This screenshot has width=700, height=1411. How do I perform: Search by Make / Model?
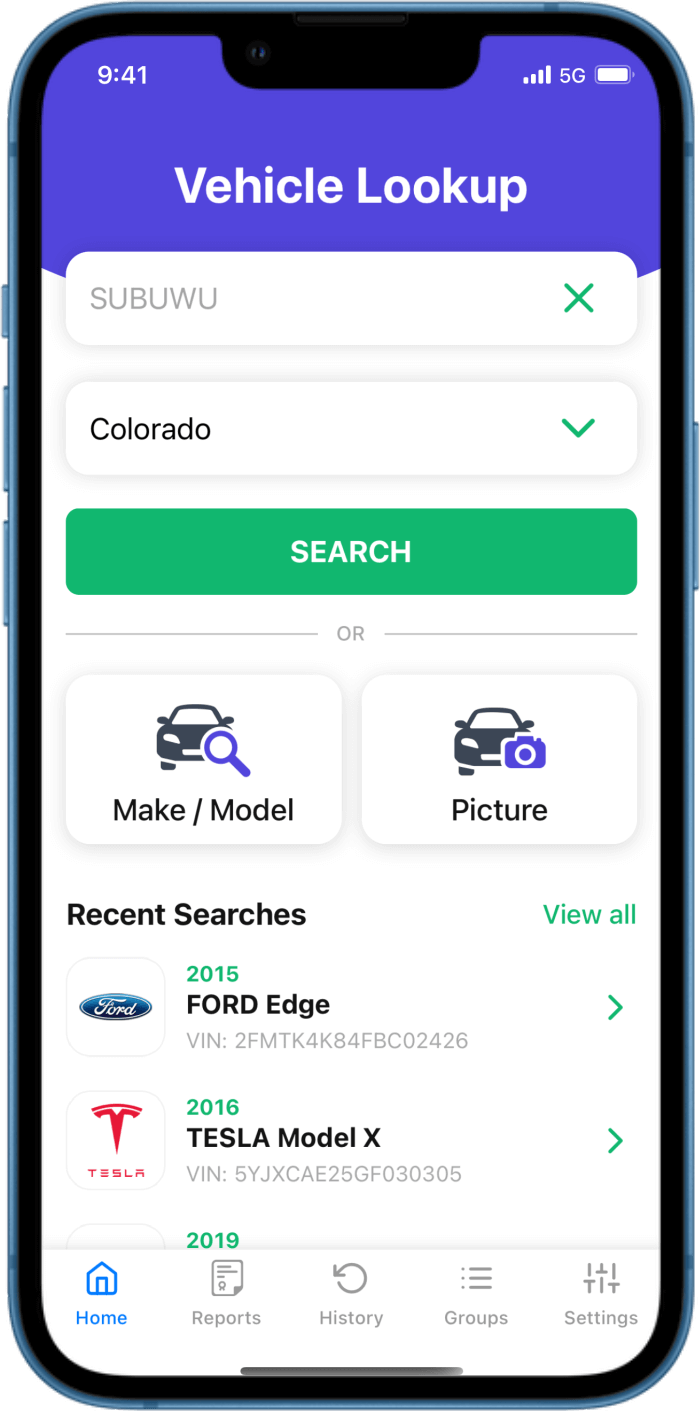tap(204, 759)
